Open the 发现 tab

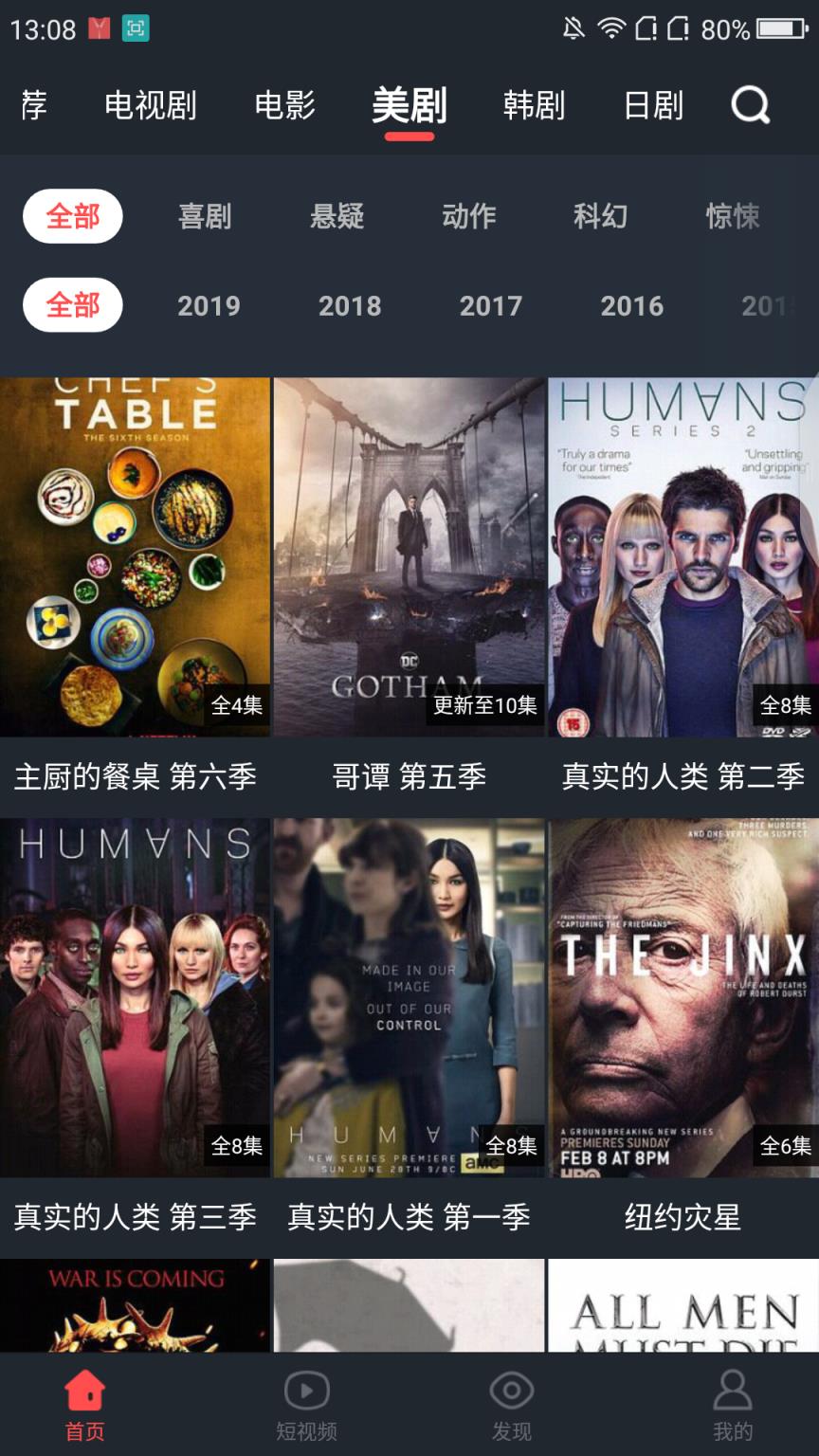tap(511, 1405)
